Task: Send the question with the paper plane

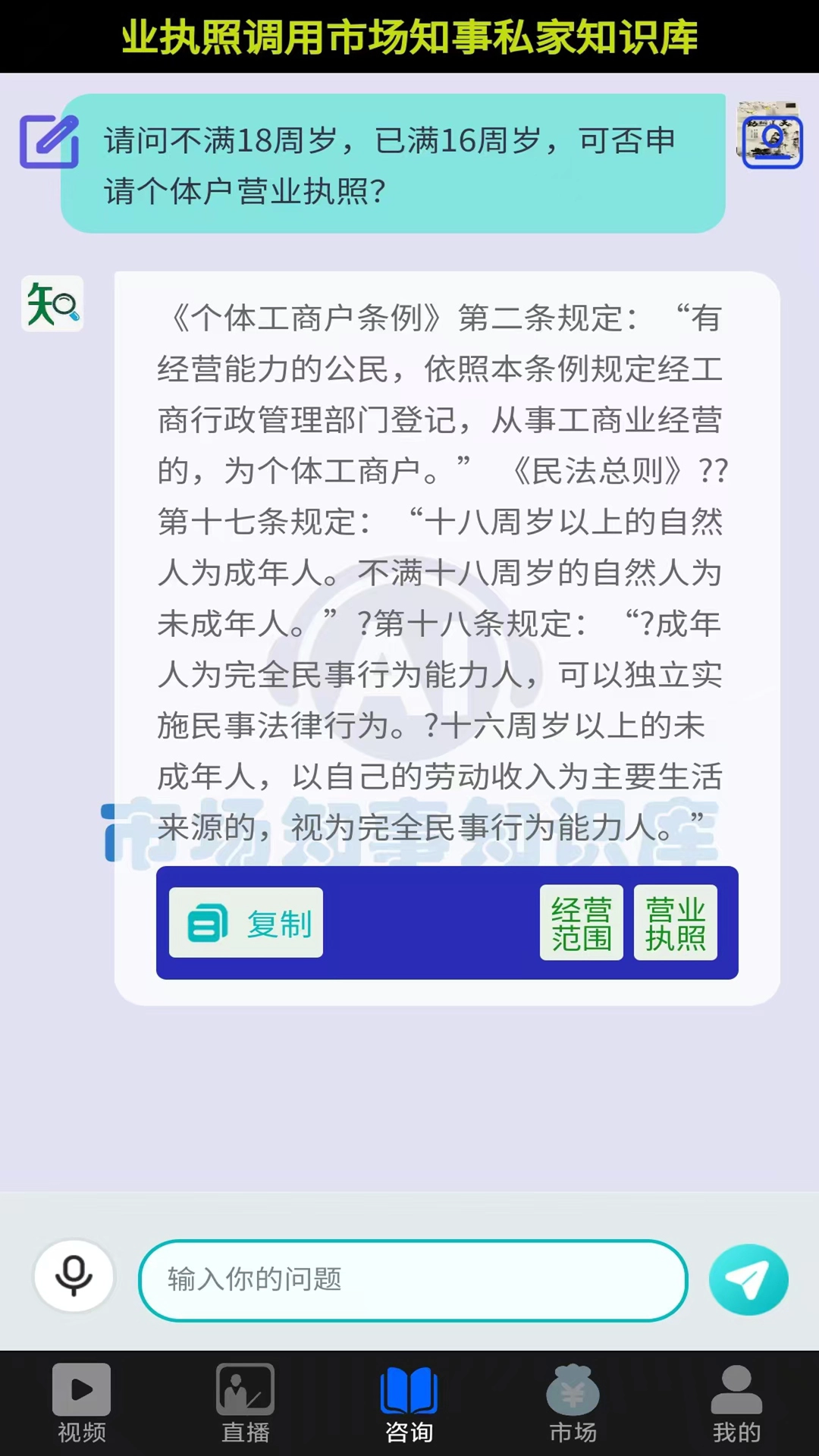Action: 748,1280
